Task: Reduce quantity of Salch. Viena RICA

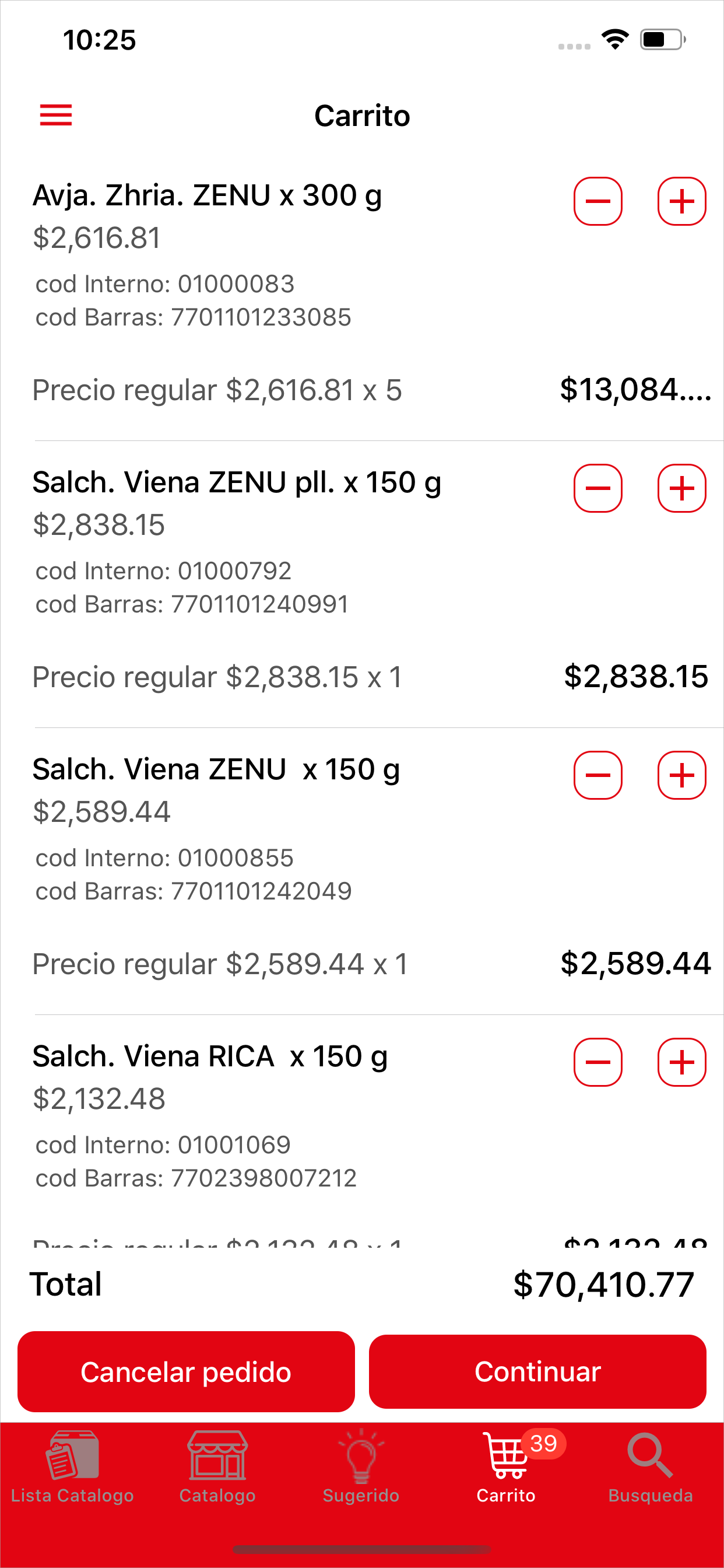Action: pyautogui.click(x=598, y=1062)
